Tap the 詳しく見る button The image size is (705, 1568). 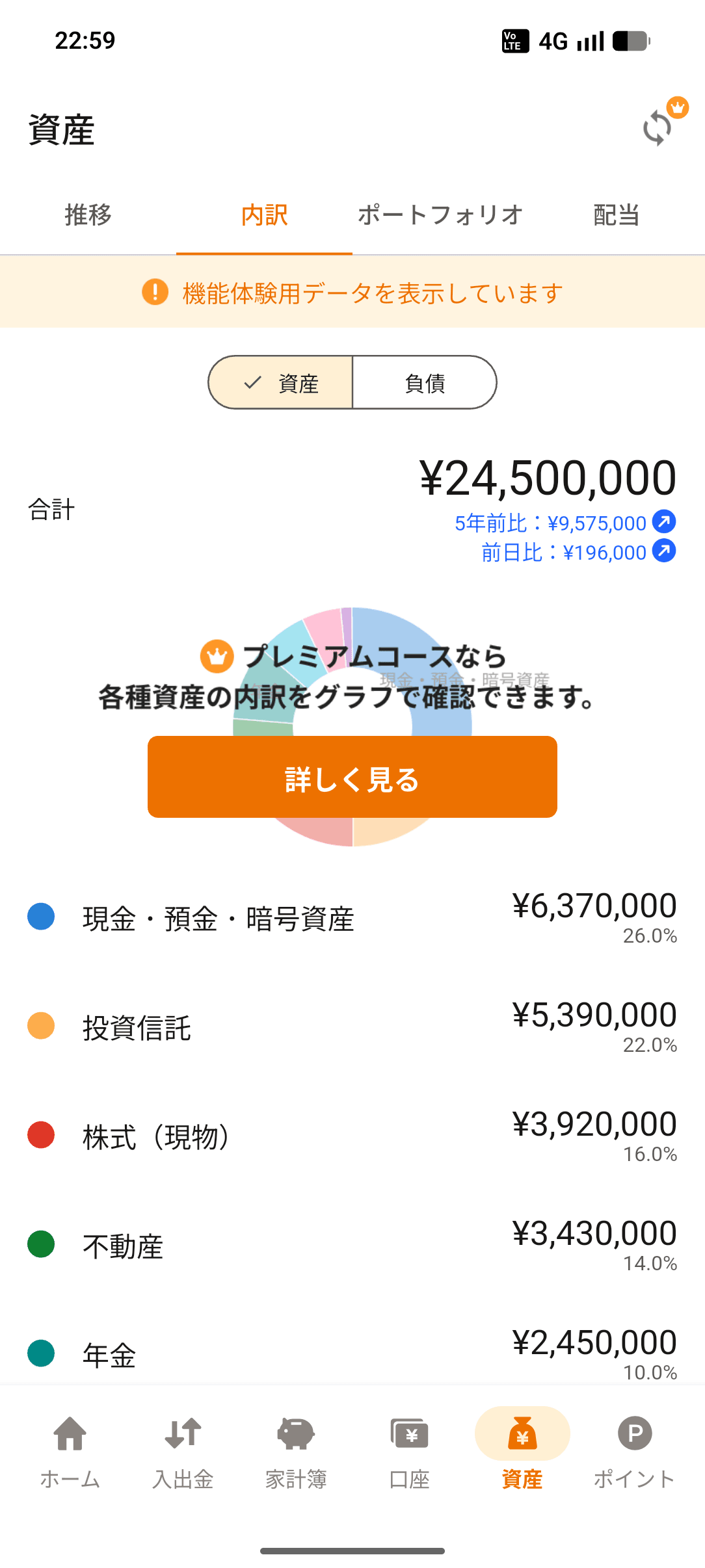[x=352, y=777]
